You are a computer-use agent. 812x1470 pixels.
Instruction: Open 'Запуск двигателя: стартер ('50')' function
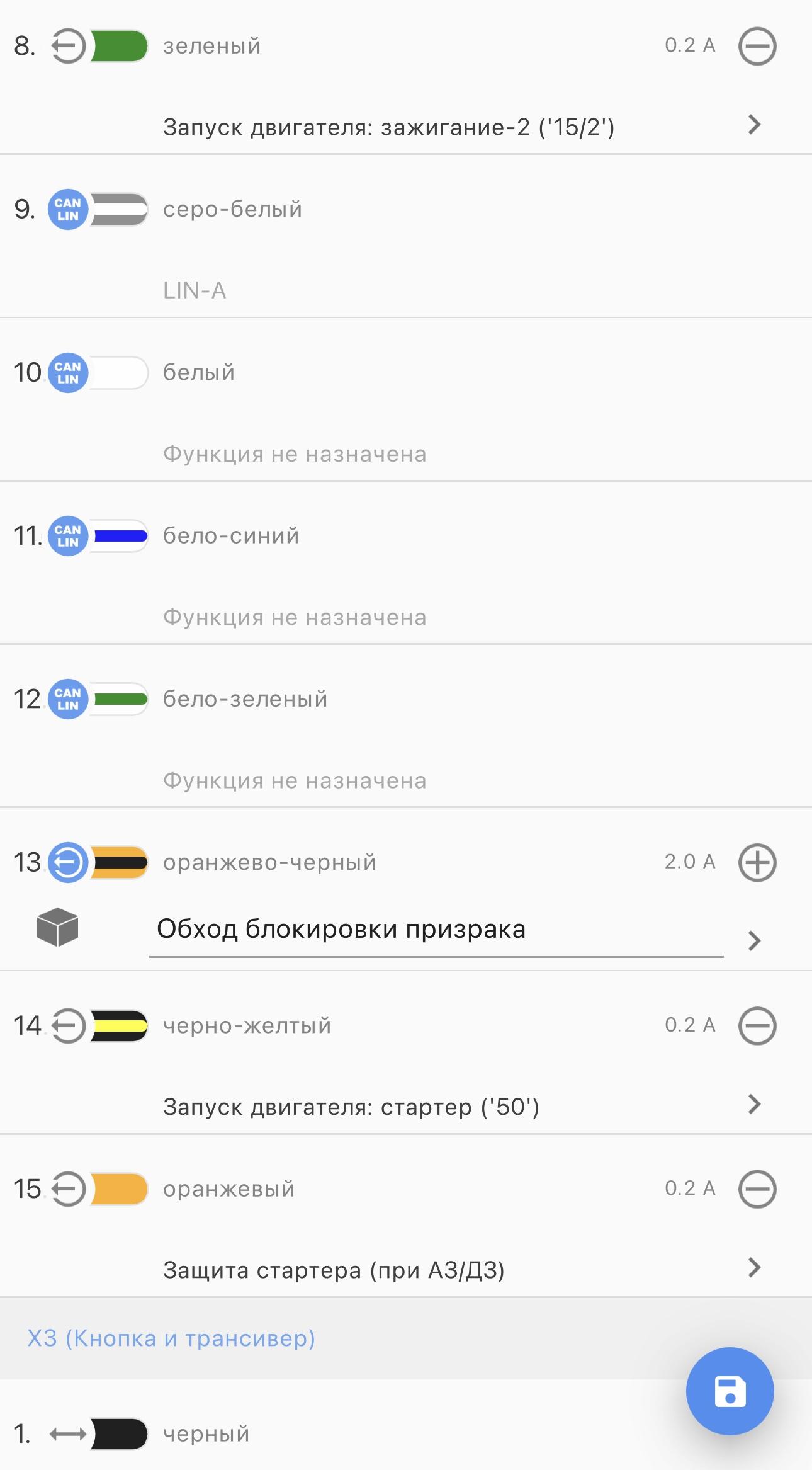[x=406, y=1106]
